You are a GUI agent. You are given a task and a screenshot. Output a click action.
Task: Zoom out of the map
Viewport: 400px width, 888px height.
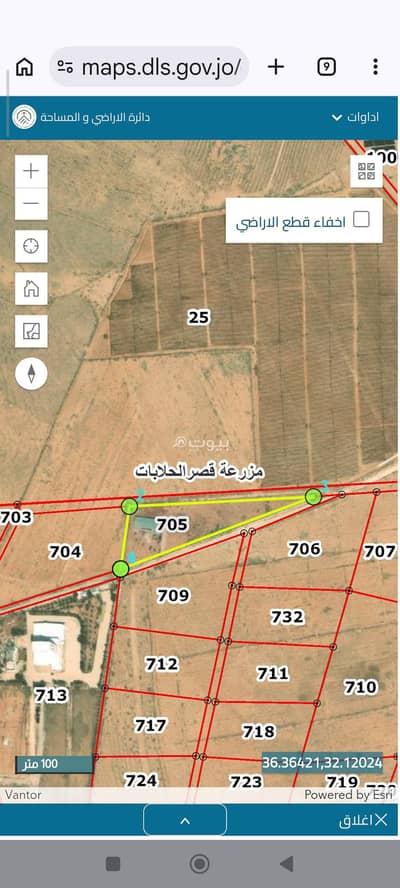tap(31, 204)
